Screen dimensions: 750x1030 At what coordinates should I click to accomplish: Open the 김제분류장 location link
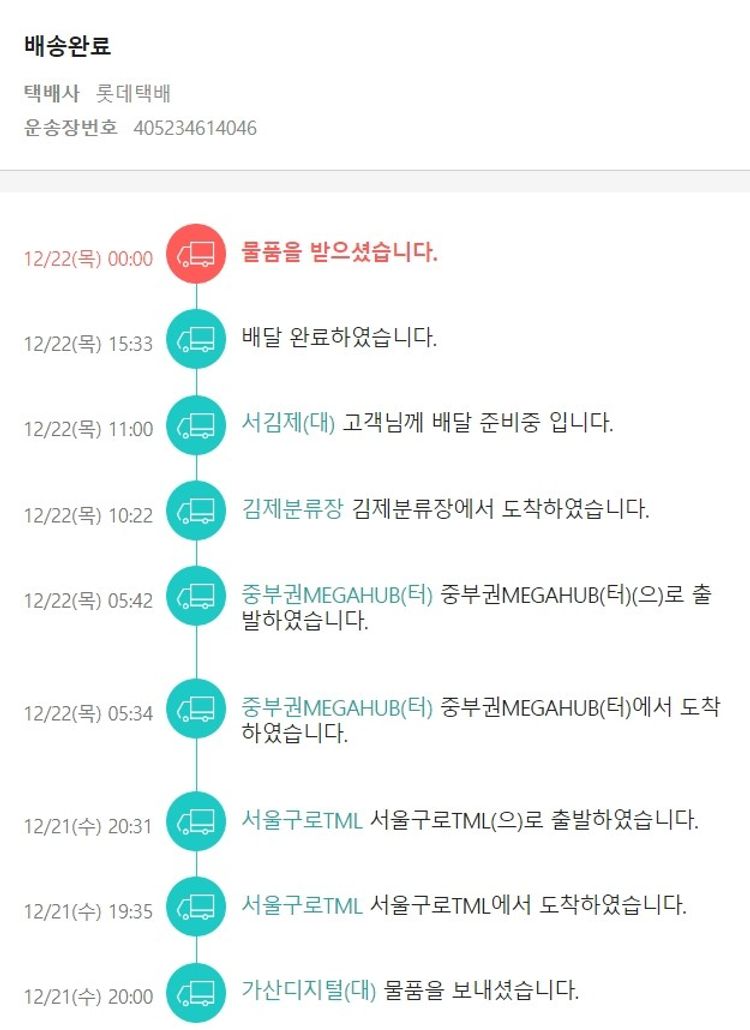[x=292, y=508]
